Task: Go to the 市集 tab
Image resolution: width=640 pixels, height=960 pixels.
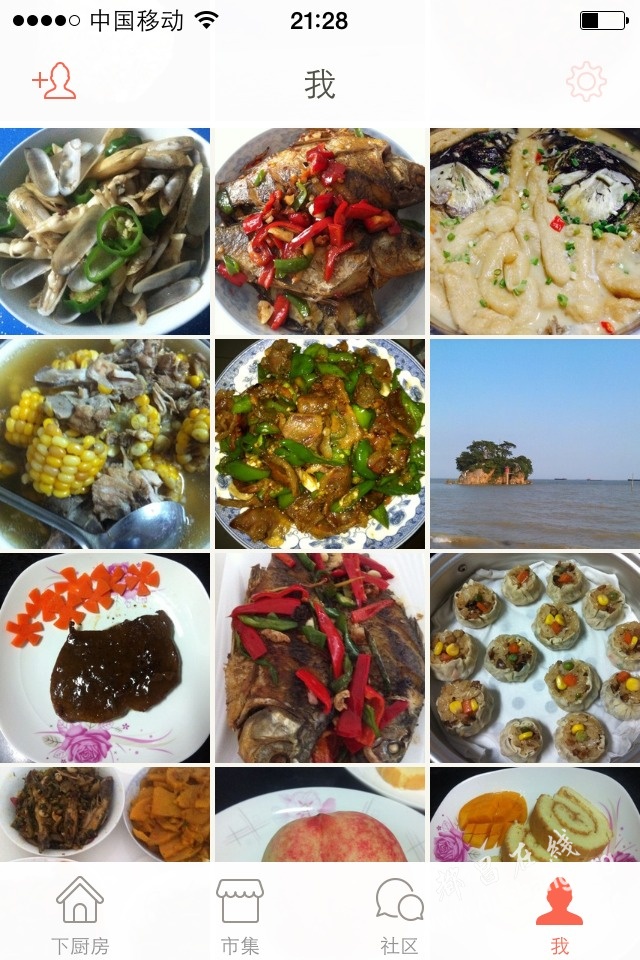Action: tap(240, 914)
